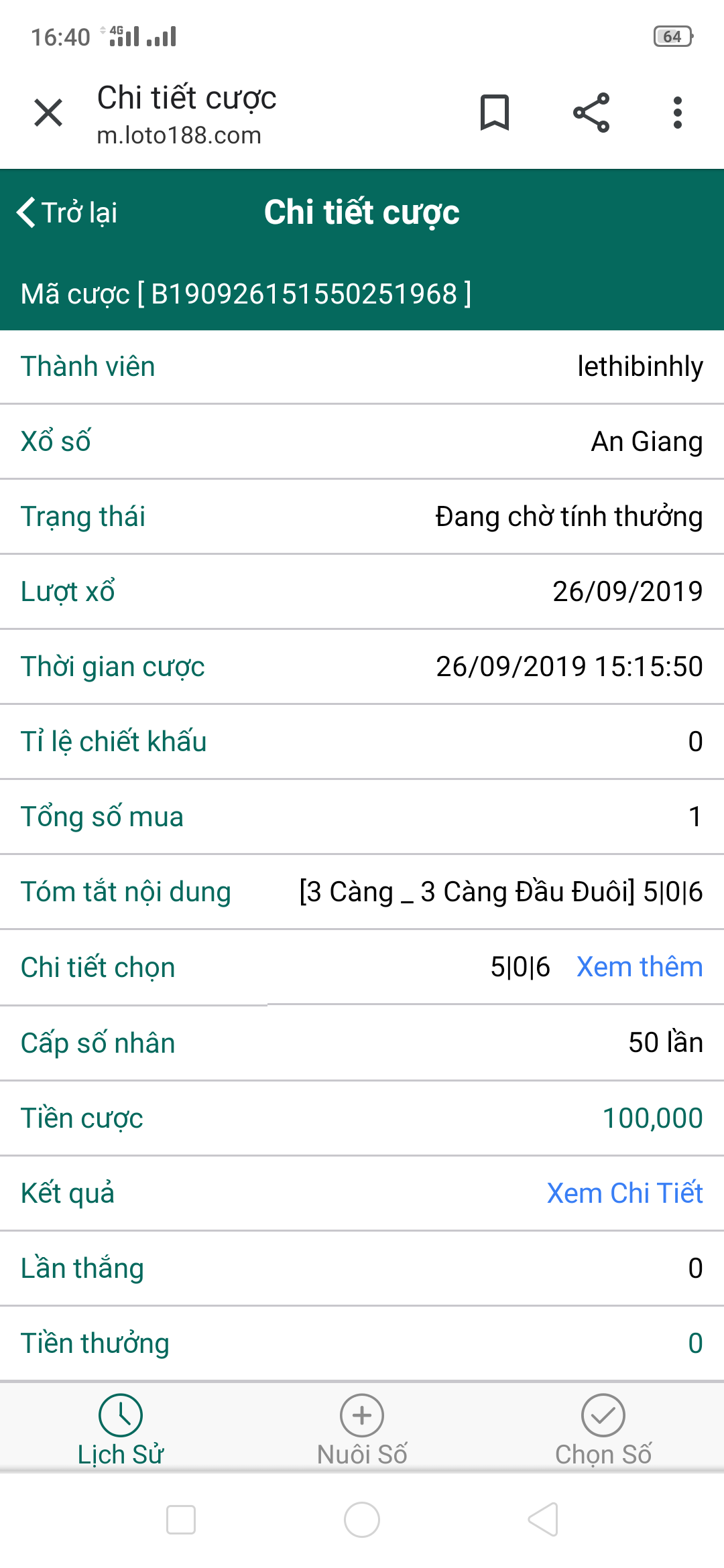
Task: Tap the system home circle button
Action: pos(362,1519)
